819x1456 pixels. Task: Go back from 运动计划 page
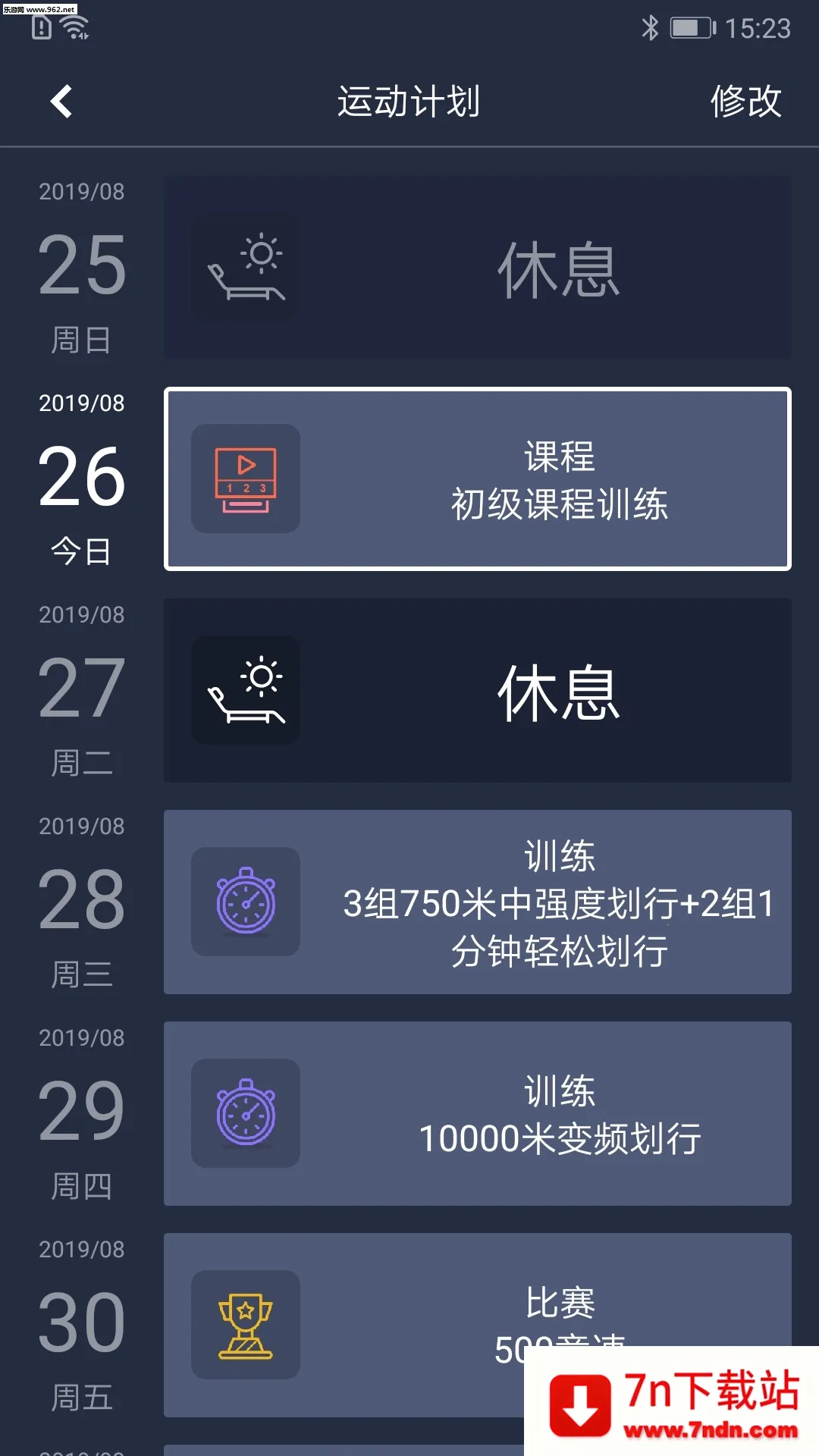61,102
